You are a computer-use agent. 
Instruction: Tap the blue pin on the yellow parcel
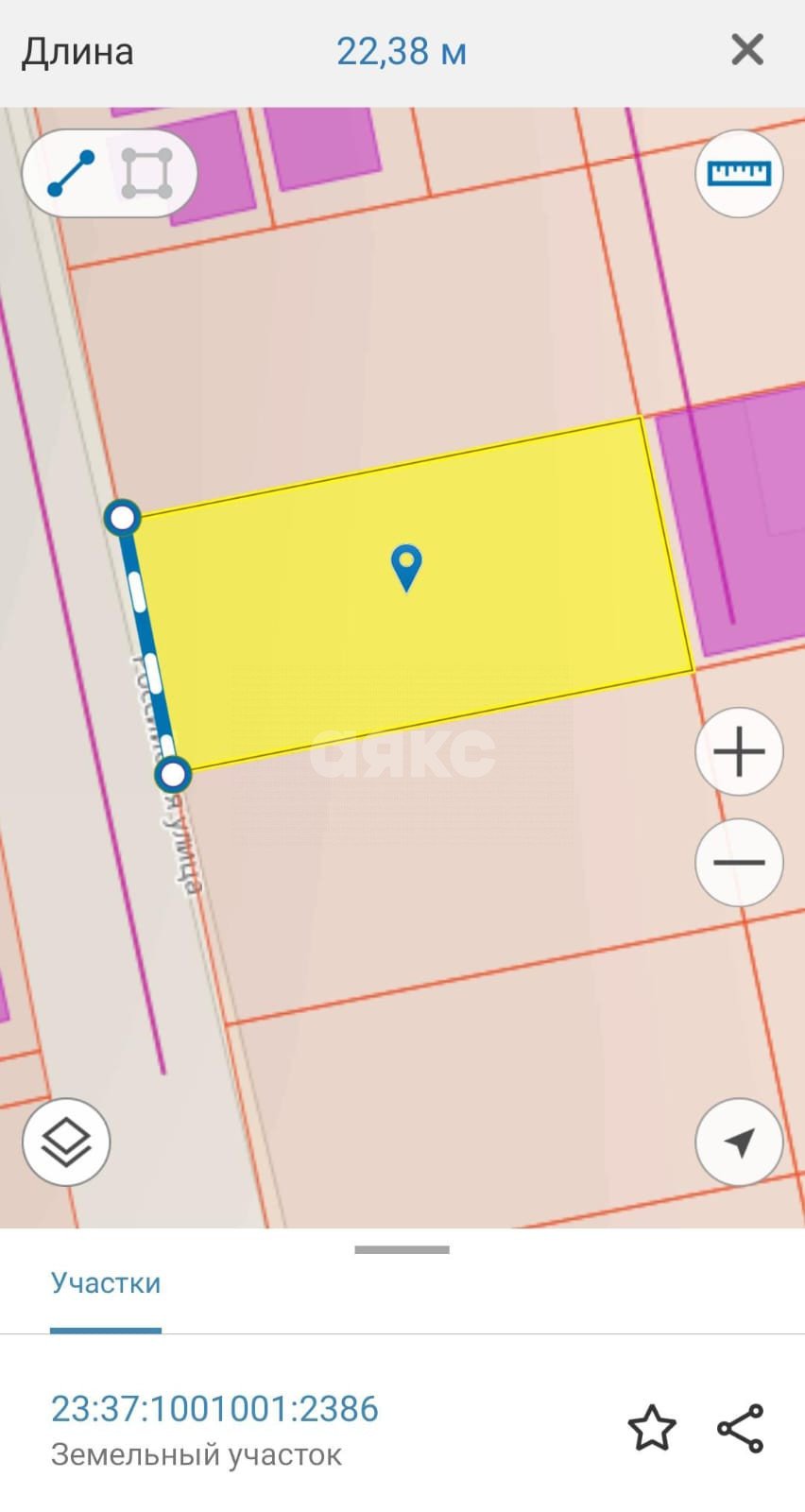(x=406, y=567)
